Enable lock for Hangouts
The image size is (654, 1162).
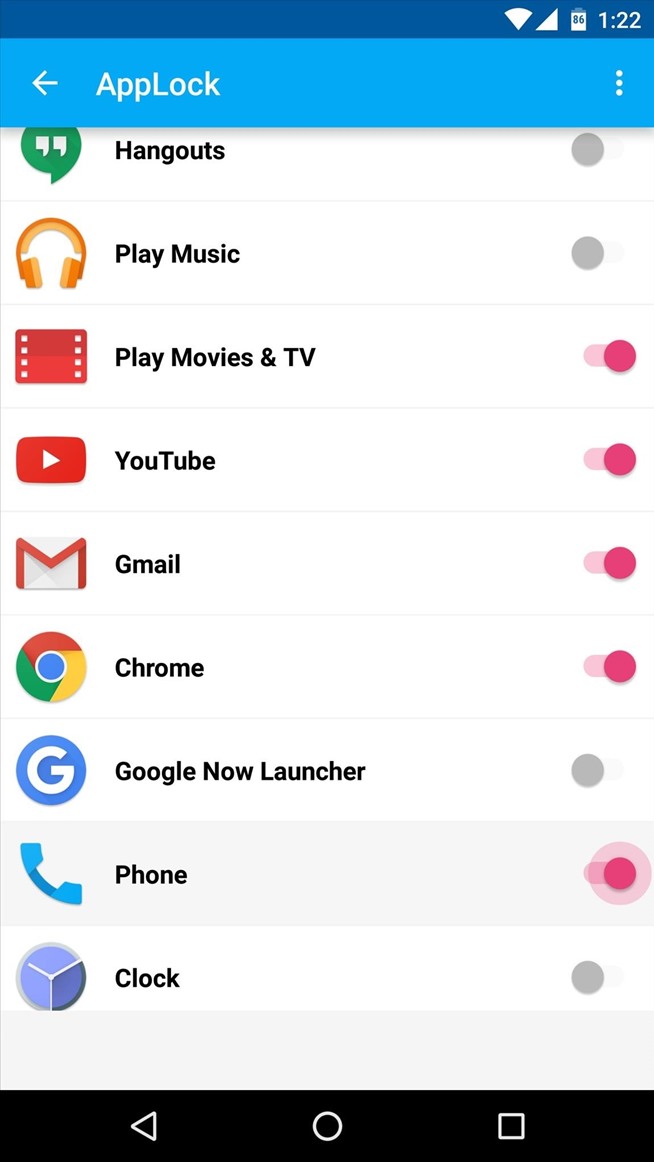(x=598, y=150)
